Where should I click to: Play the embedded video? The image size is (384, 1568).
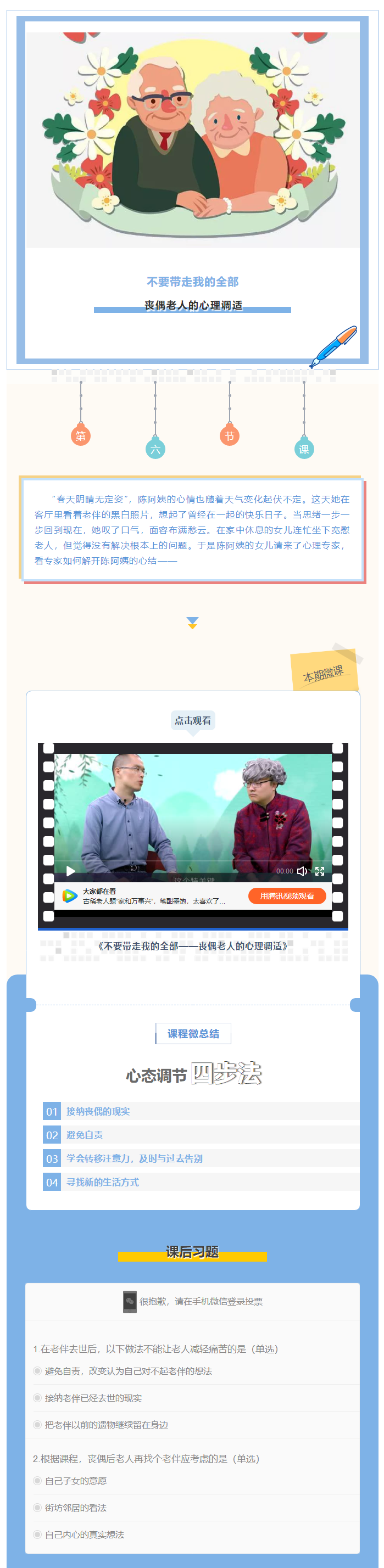71,871
